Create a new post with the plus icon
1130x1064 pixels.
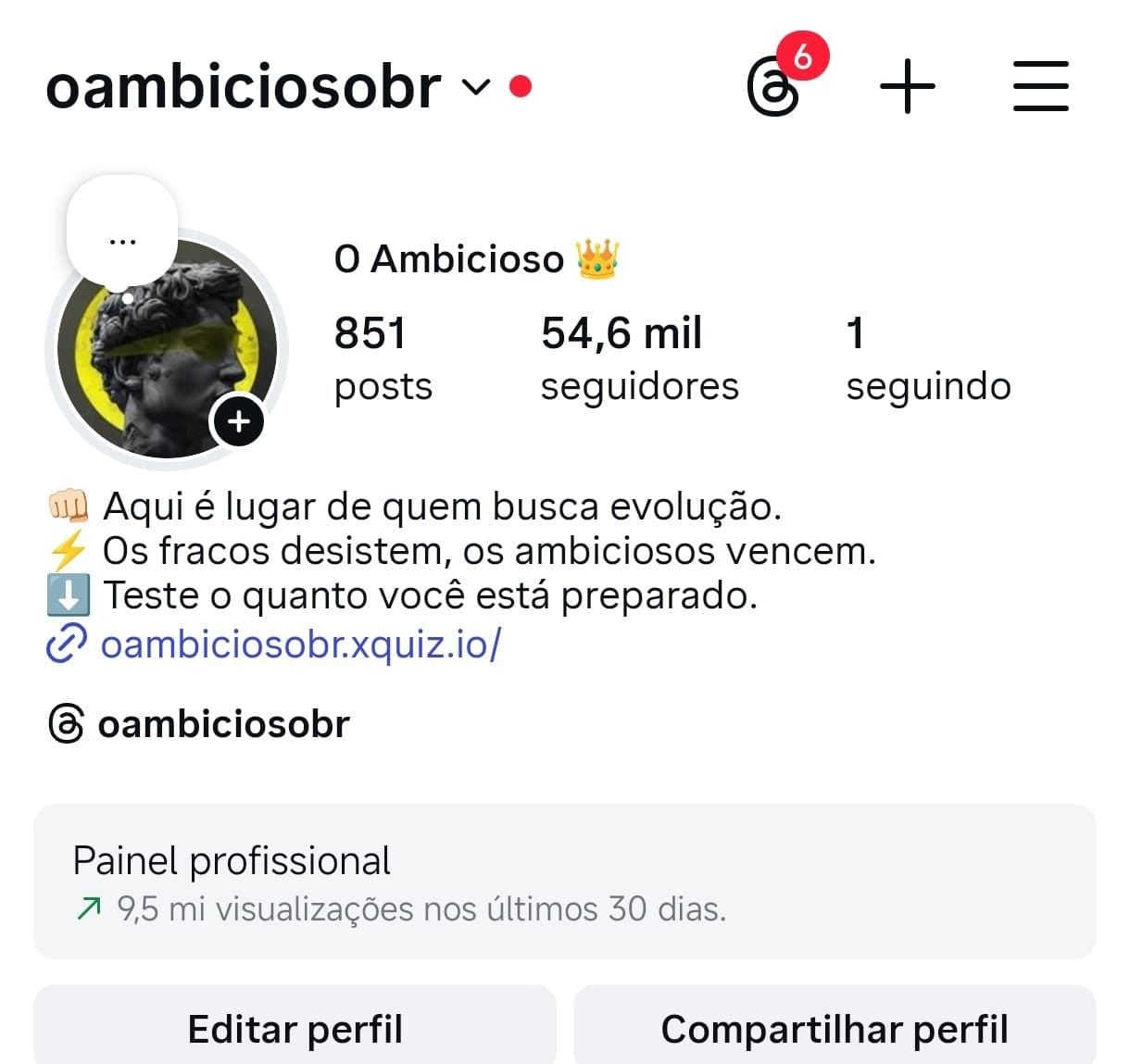pyautogui.click(x=907, y=87)
